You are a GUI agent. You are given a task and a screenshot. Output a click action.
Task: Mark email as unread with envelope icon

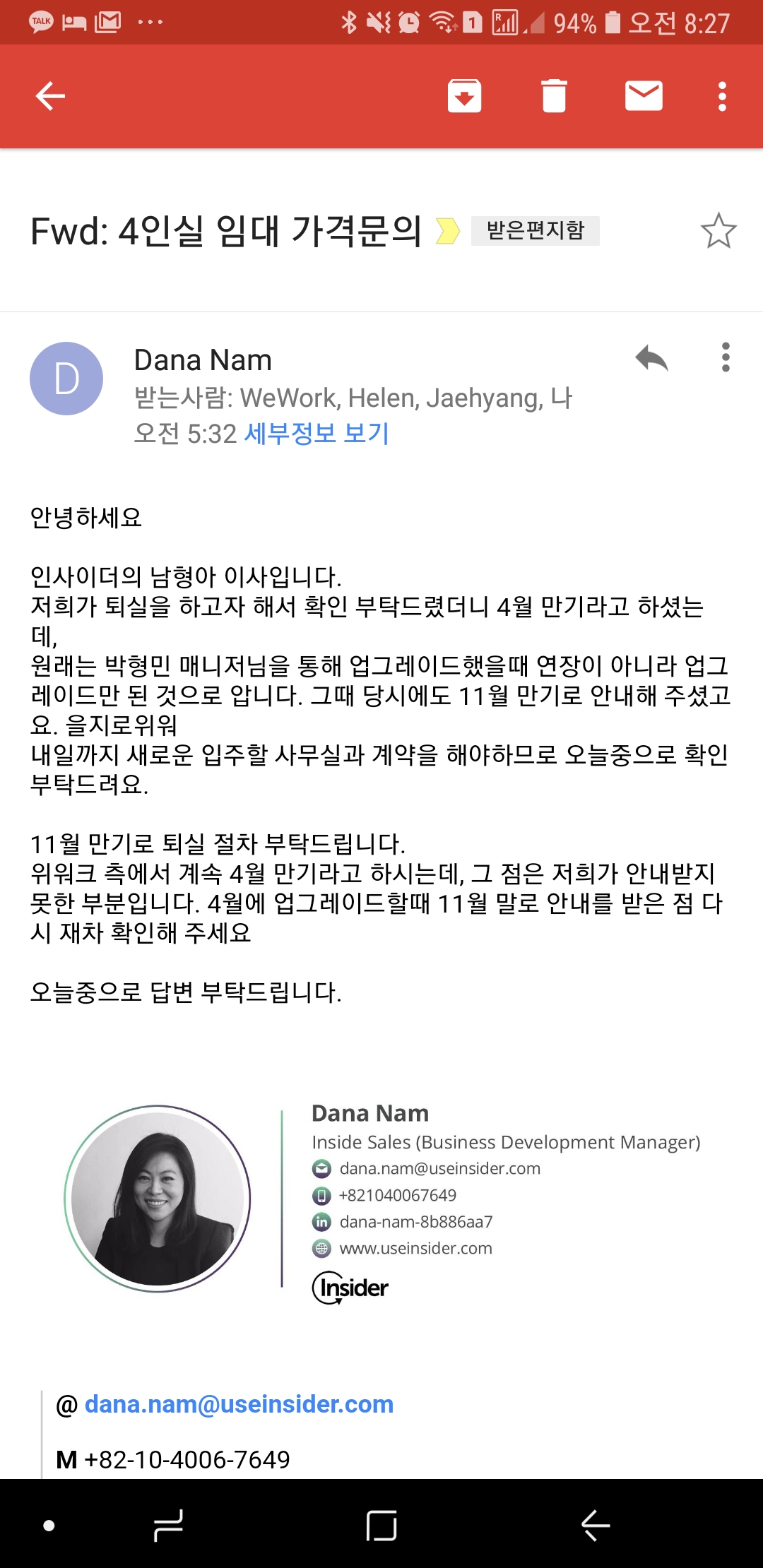point(644,96)
